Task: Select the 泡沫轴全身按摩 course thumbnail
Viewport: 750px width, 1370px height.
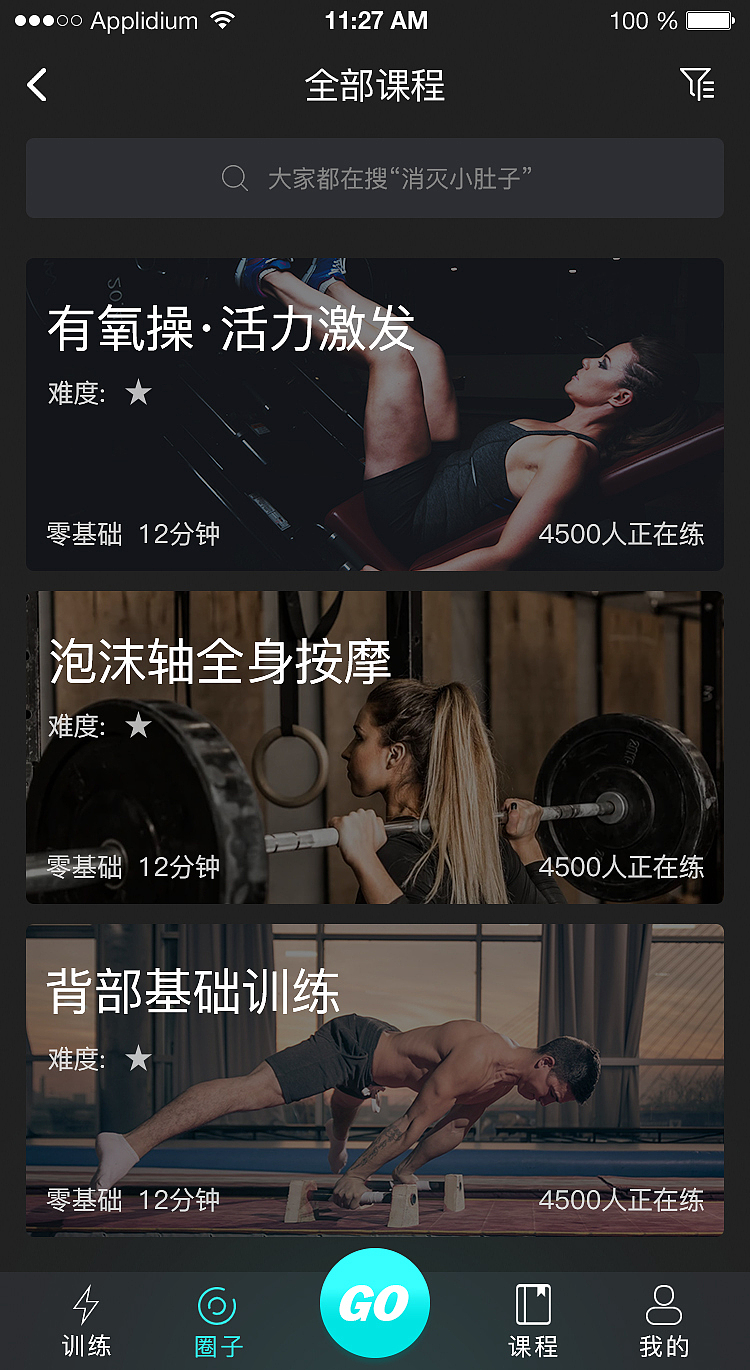Action: [x=375, y=747]
